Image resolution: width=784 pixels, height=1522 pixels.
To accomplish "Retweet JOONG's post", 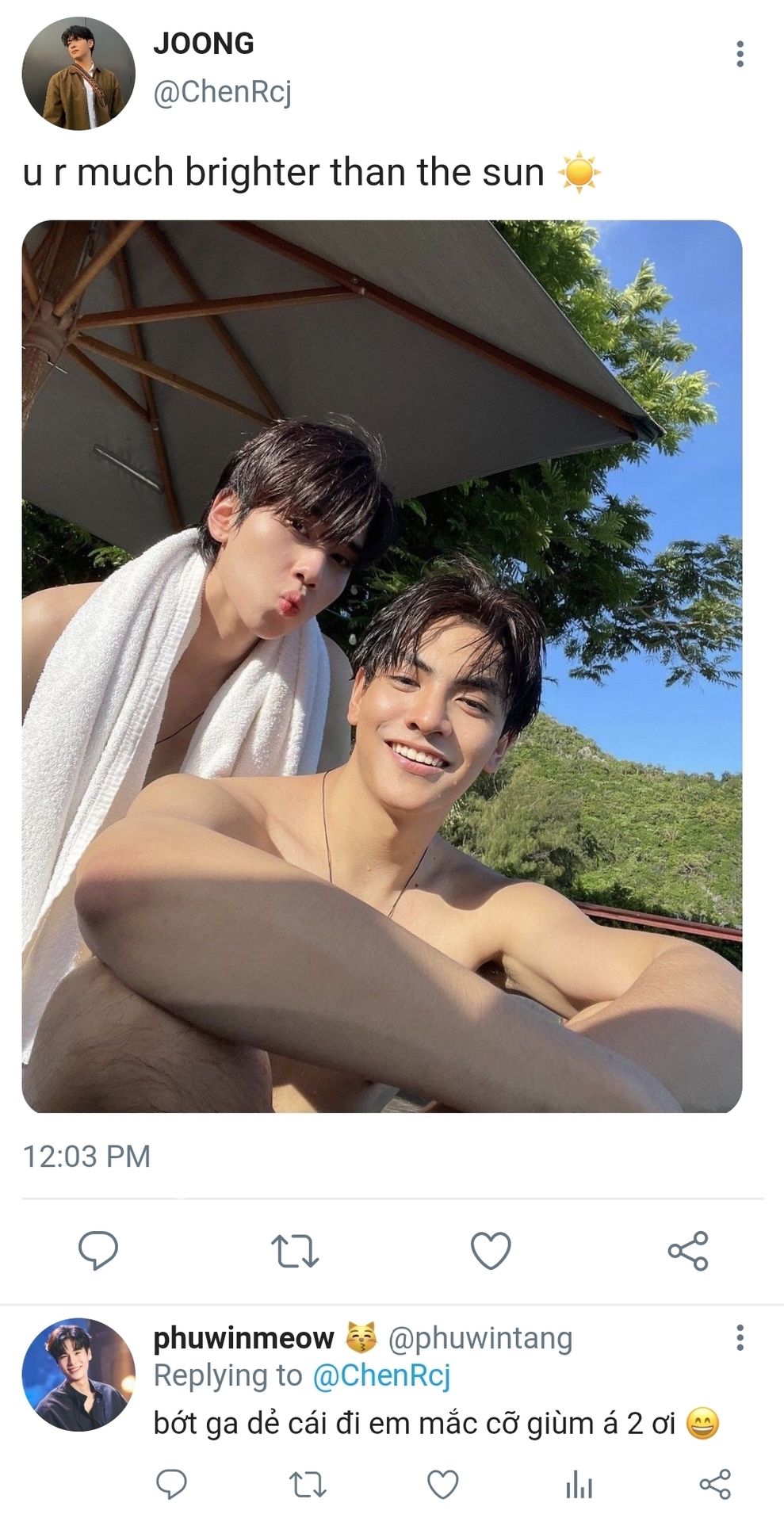I will point(295,1251).
